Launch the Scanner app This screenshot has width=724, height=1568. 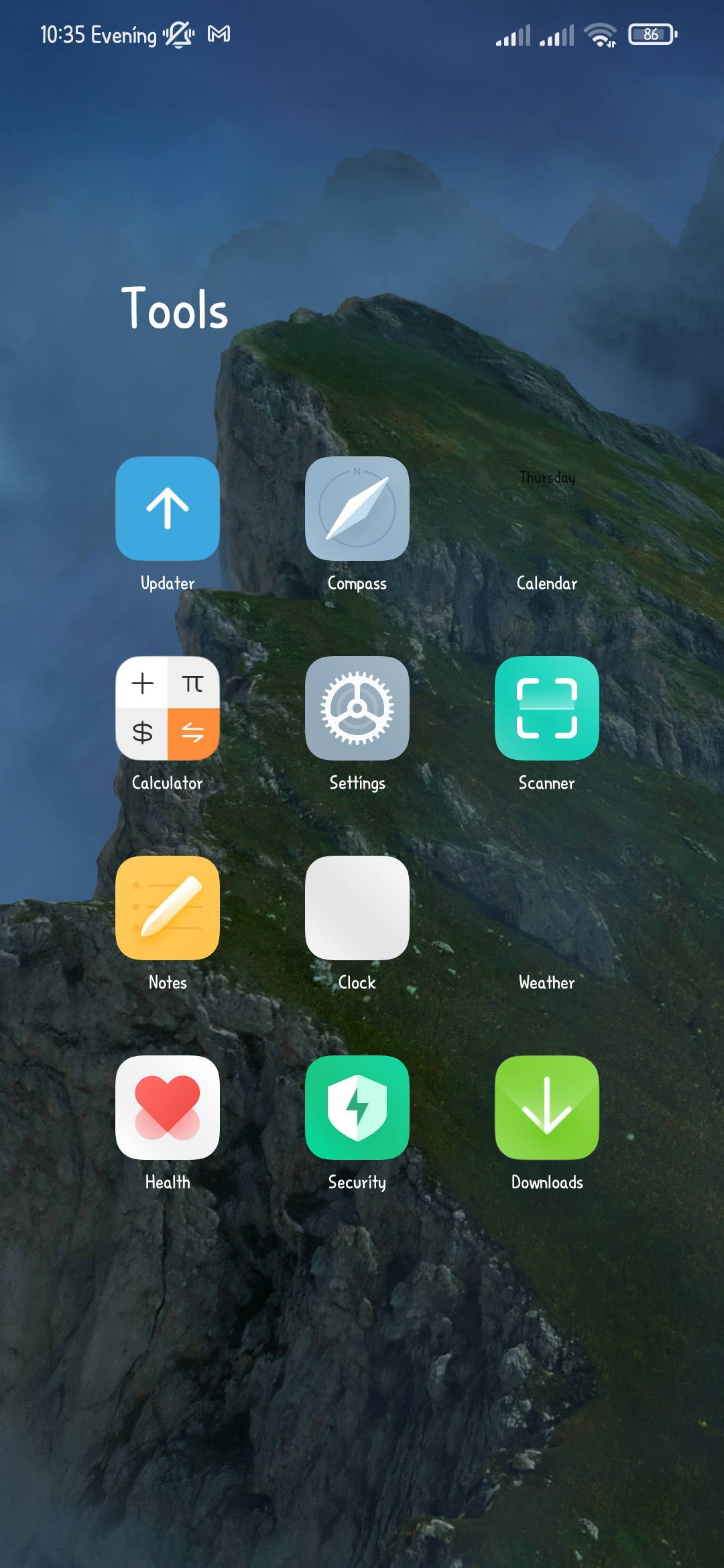(547, 708)
